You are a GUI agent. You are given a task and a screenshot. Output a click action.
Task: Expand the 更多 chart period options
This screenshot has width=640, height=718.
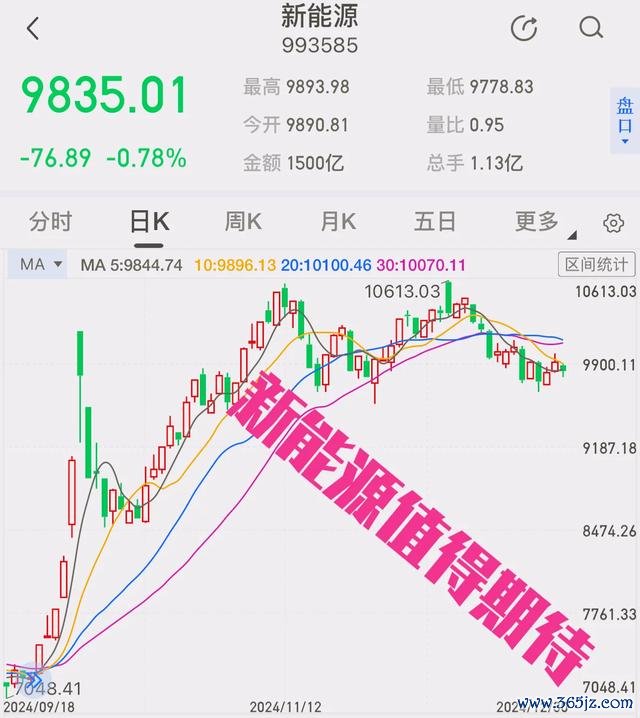click(540, 221)
